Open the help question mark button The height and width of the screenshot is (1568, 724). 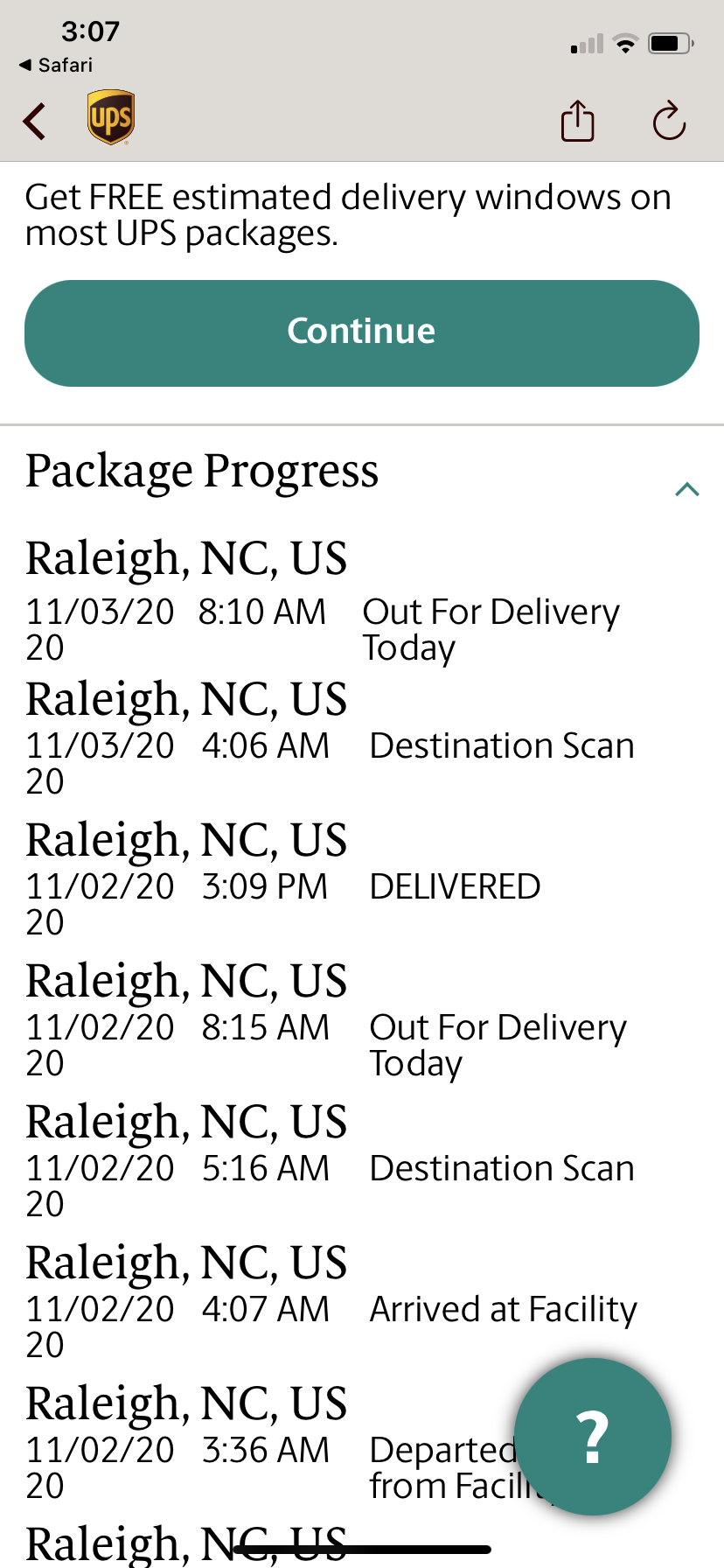[593, 1437]
